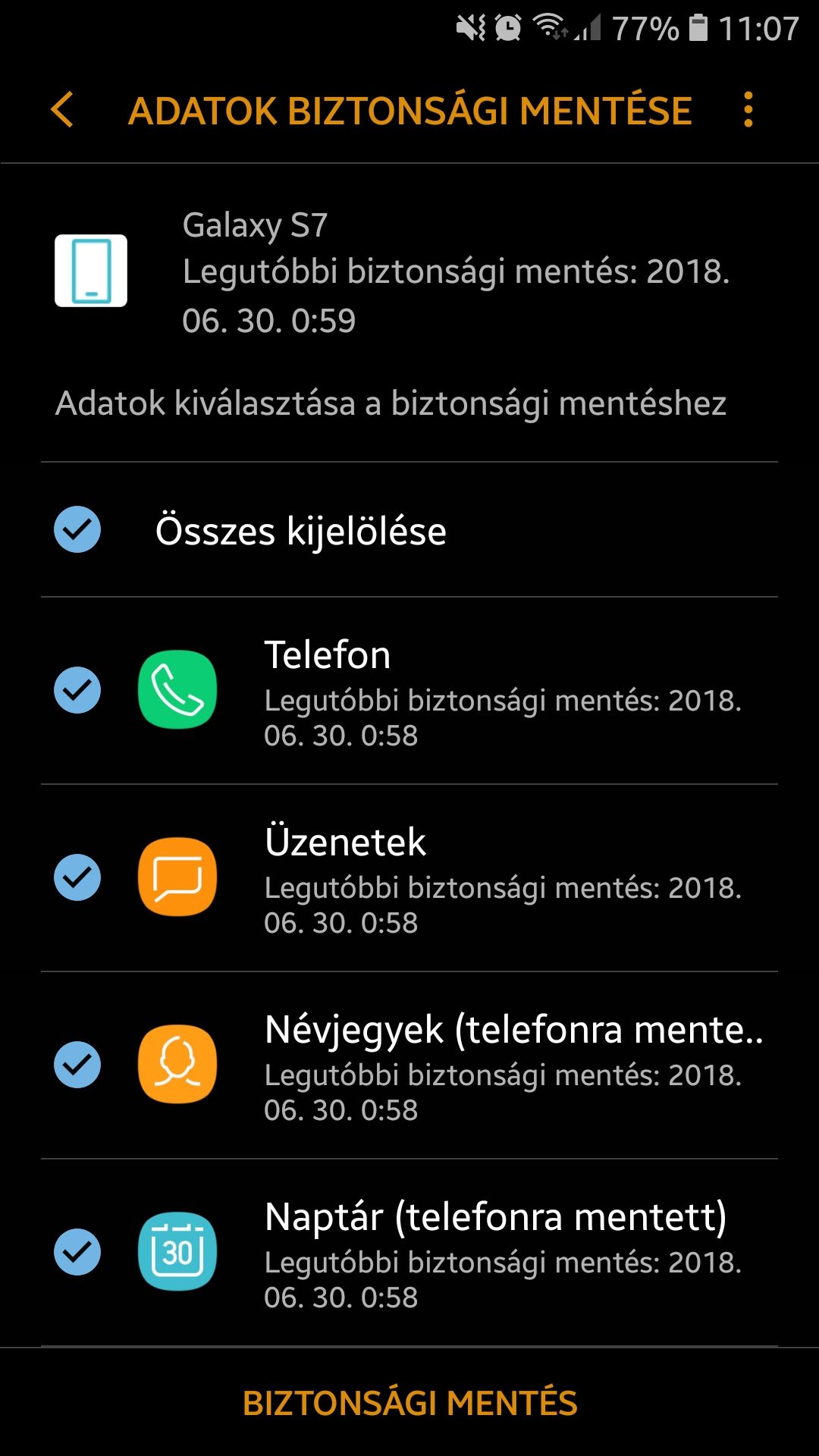
Task: Start backup with Biztonsági mentés button
Action: pyautogui.click(x=409, y=1403)
